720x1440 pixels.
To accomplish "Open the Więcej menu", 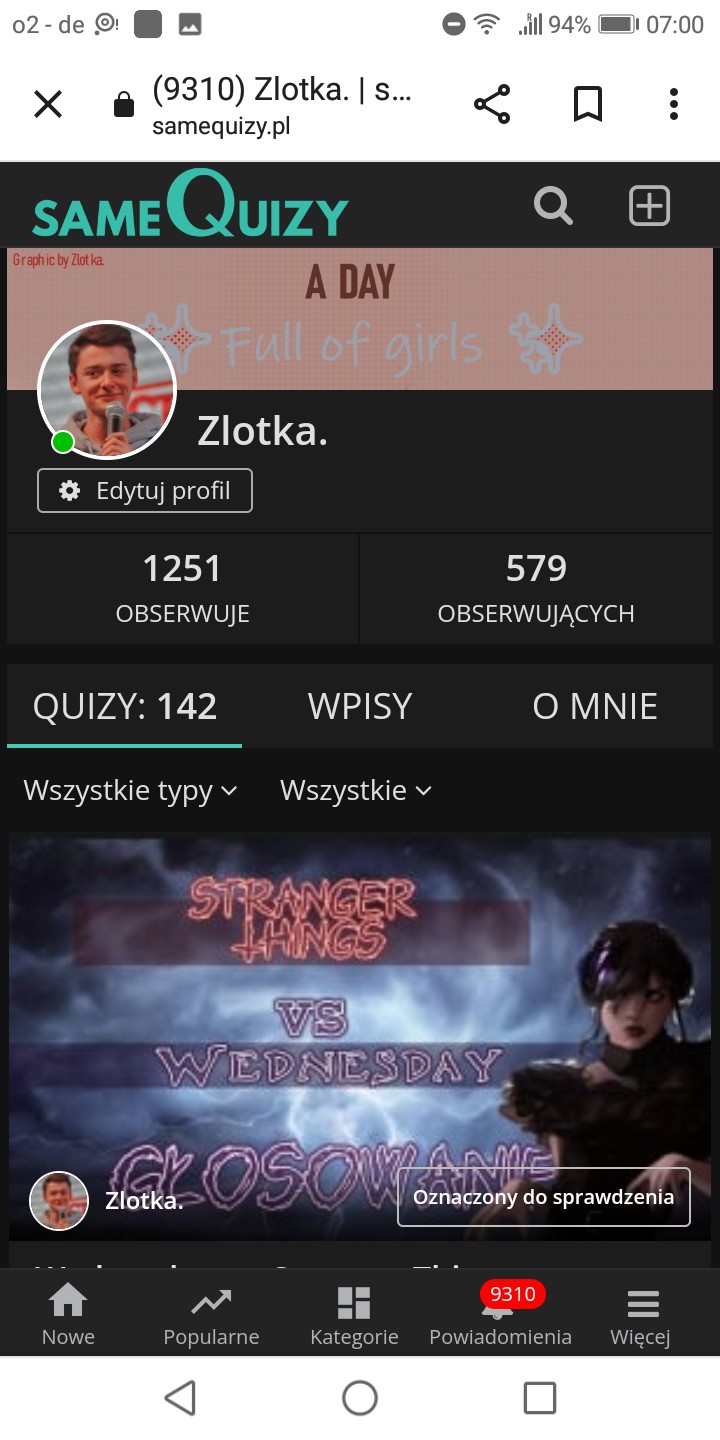I will [x=641, y=1316].
